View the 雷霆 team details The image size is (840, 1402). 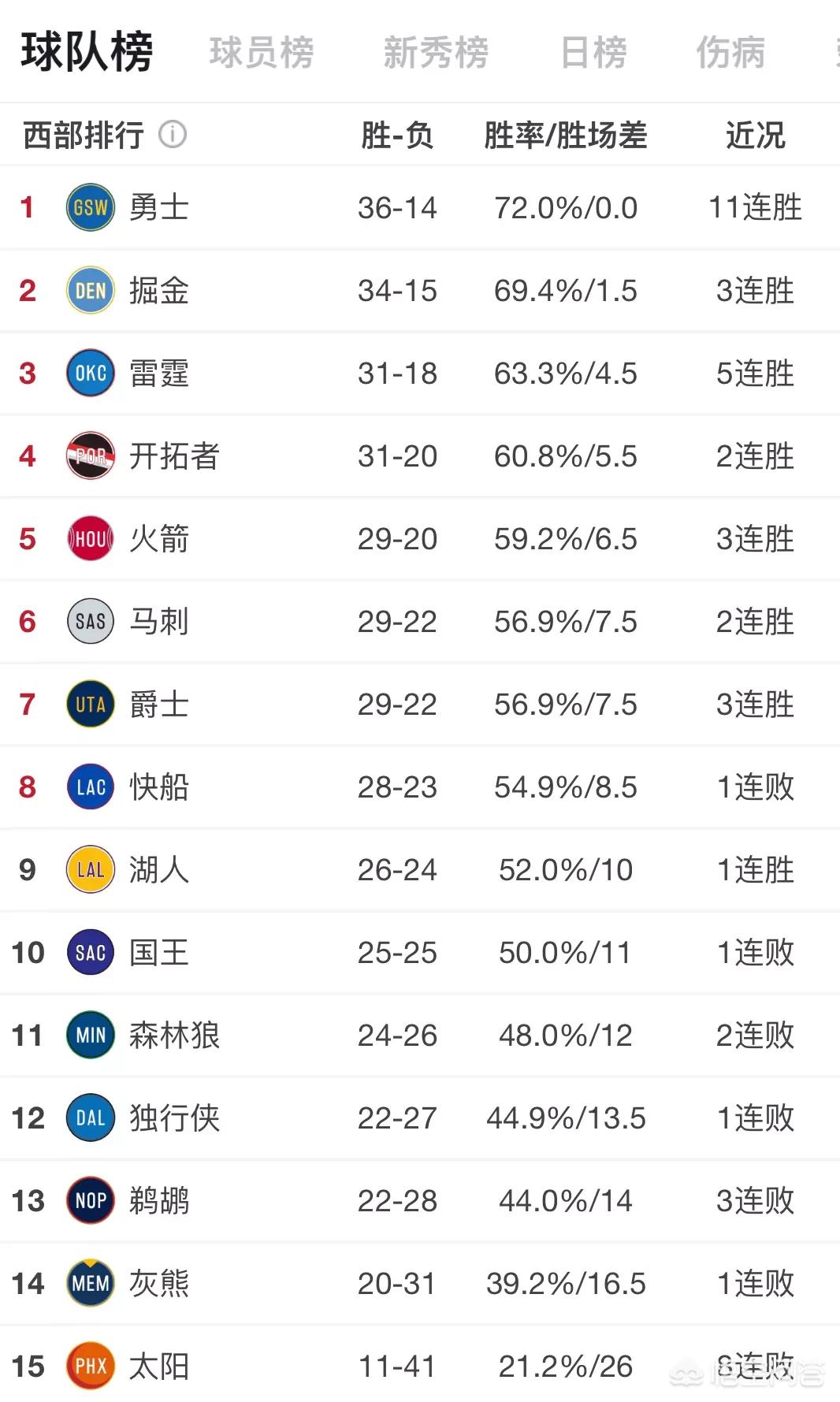(x=420, y=374)
